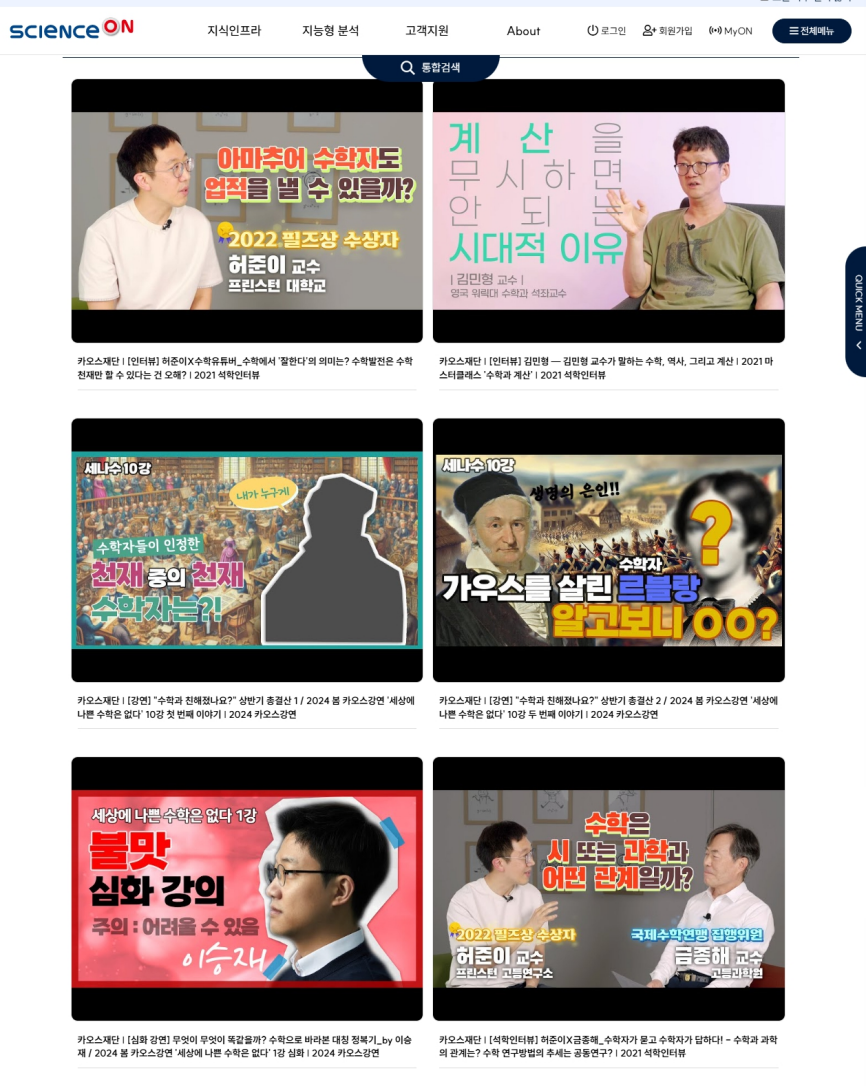Open 회원가입 sign-up page
Viewport: 866px width, 1086px height.
click(667, 31)
